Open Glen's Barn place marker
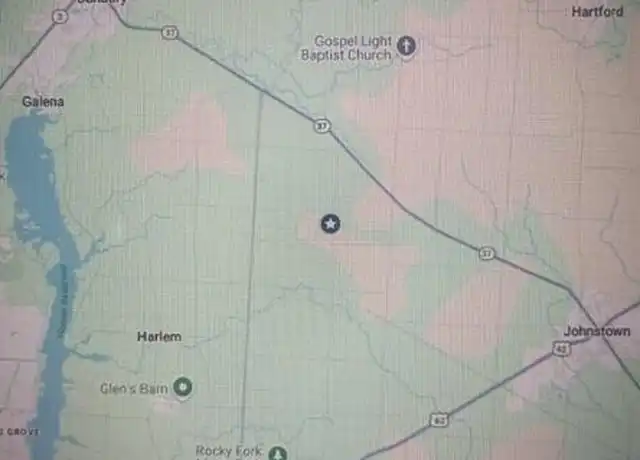 point(183,386)
